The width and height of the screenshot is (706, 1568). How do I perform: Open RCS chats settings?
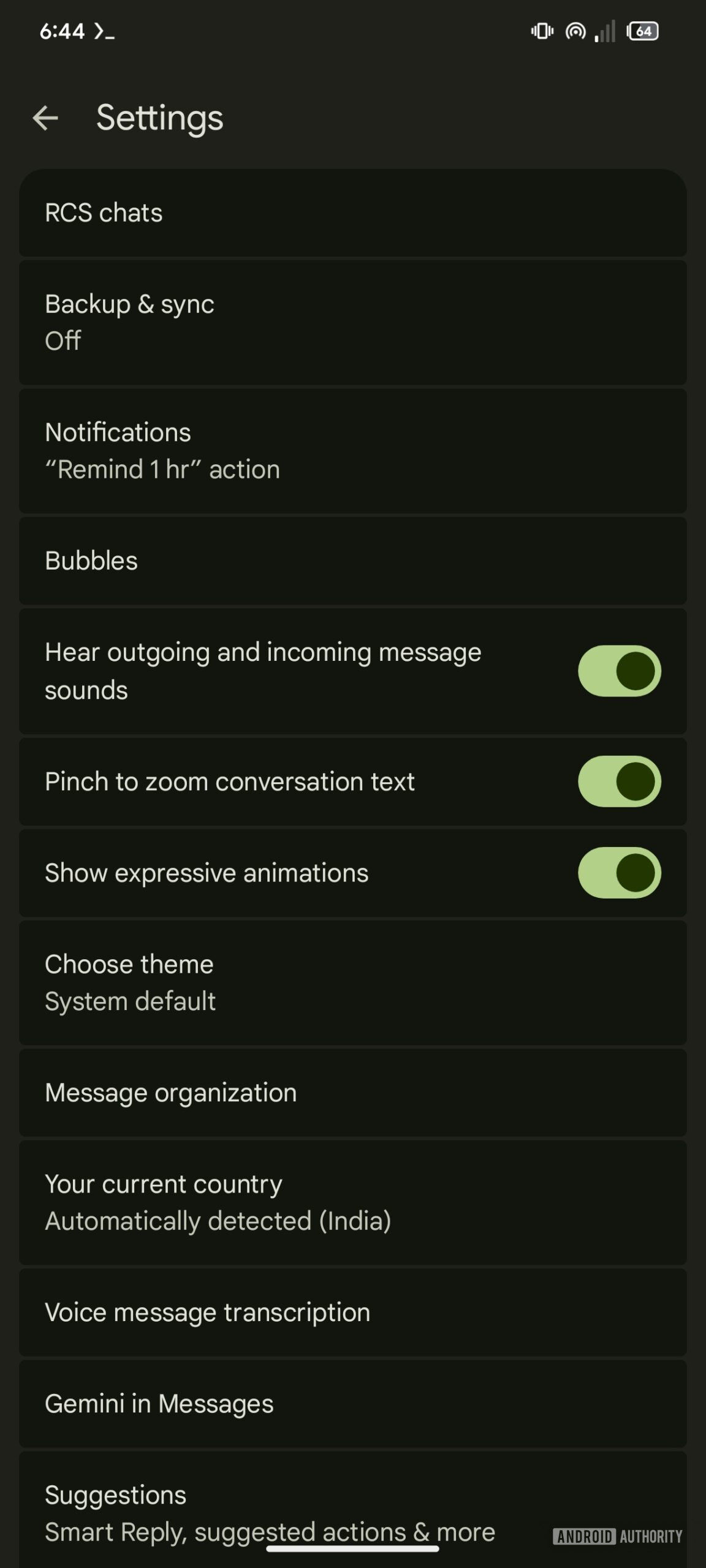pos(352,213)
